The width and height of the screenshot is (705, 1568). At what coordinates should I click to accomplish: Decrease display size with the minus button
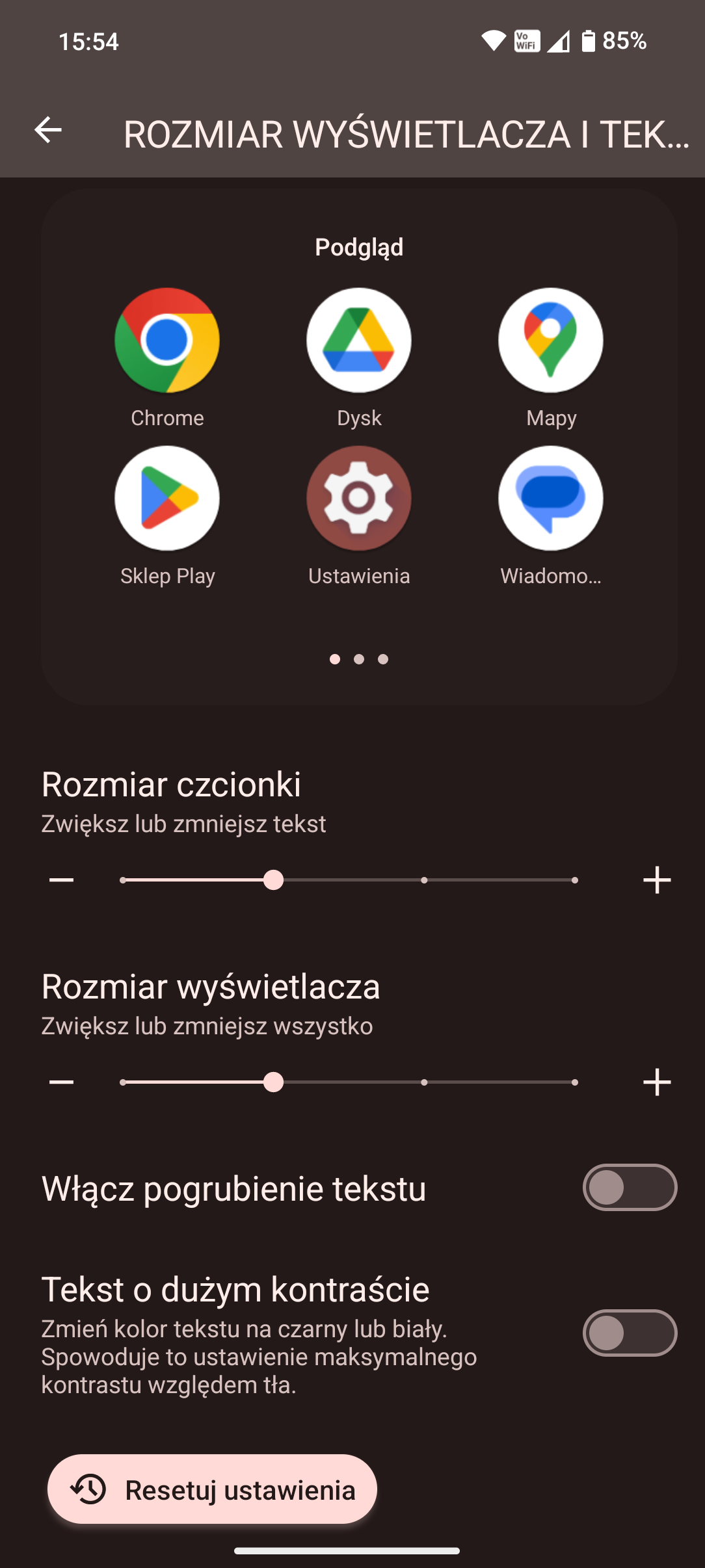[62, 1082]
